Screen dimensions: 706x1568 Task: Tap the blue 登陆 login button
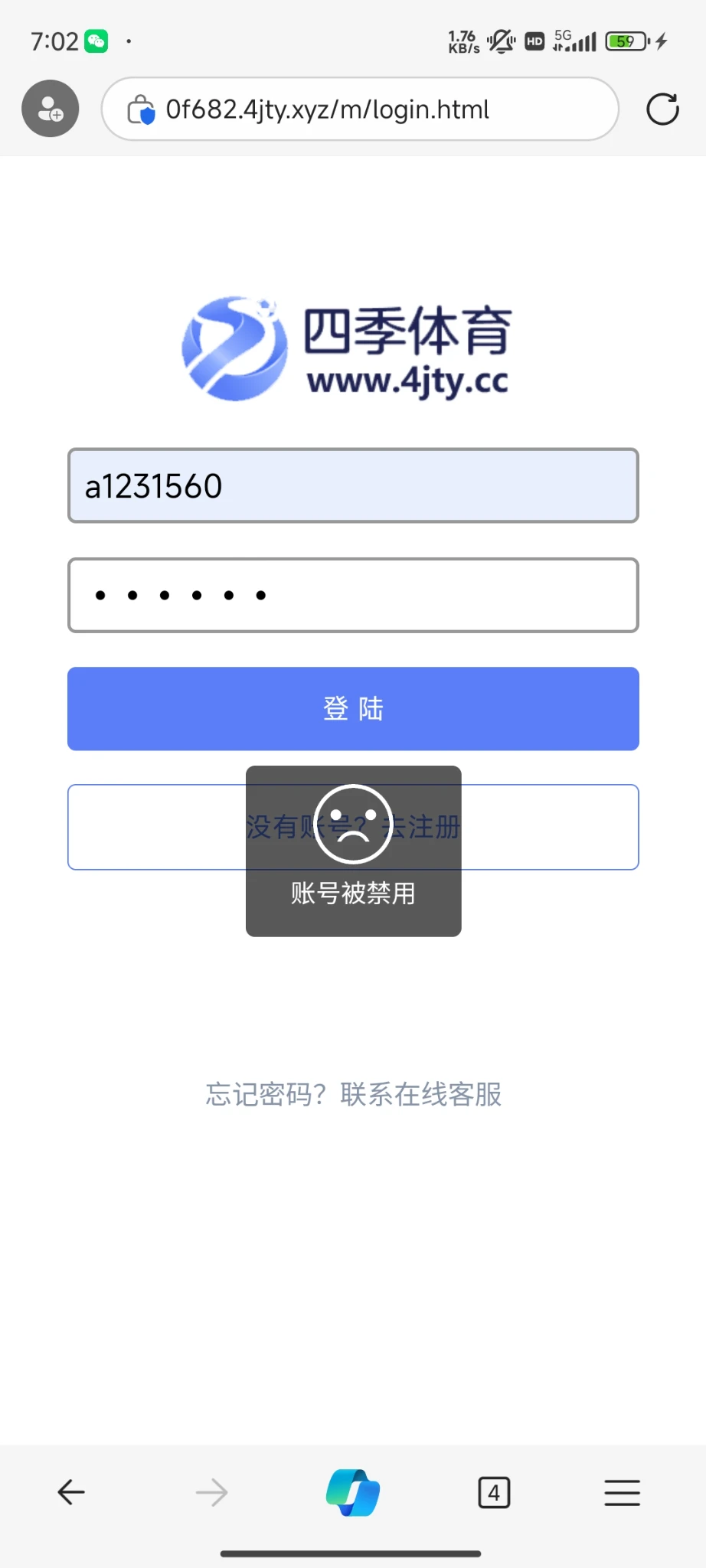tap(352, 708)
